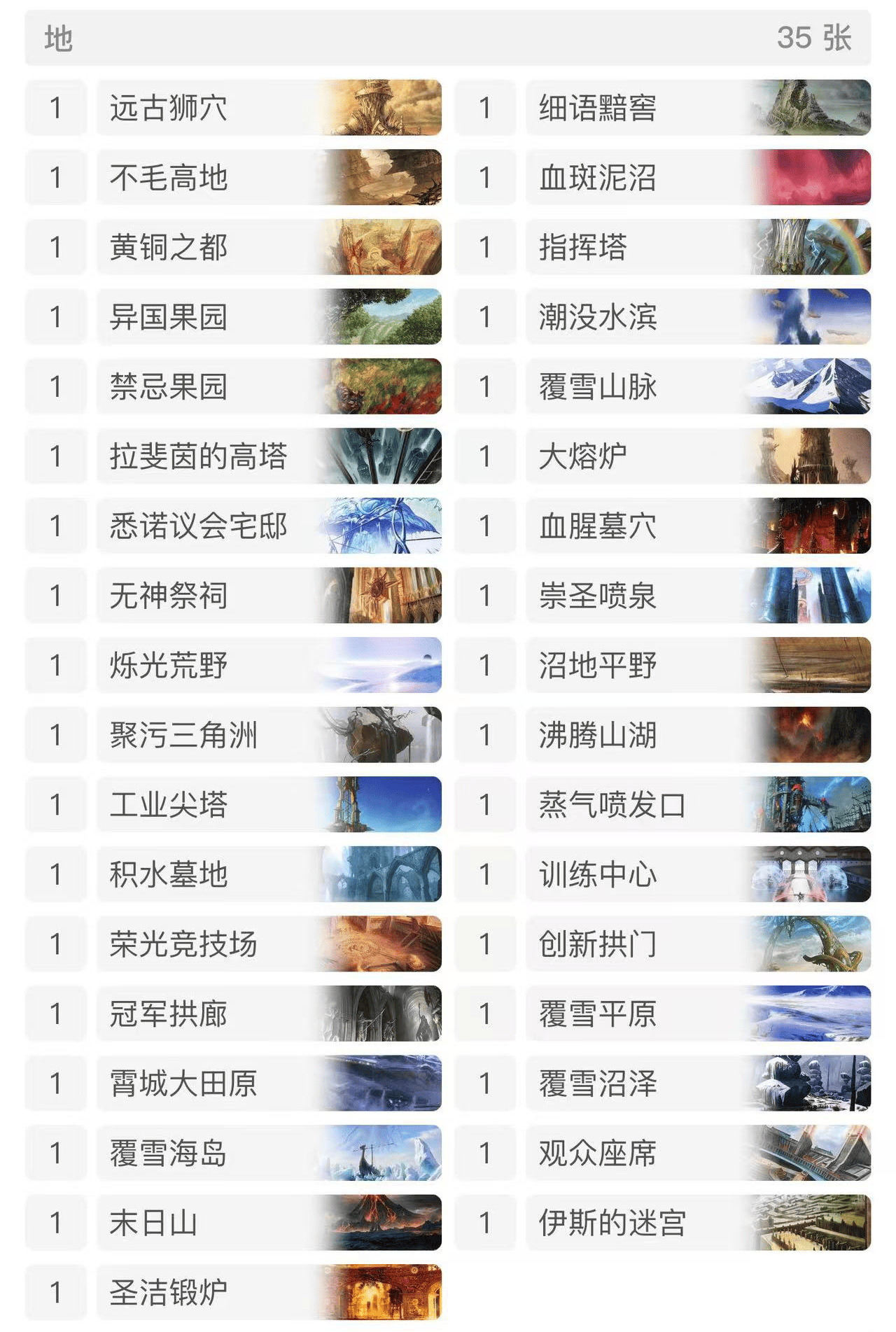The width and height of the screenshot is (896, 1332).
Task: View the 指挥塔 card
Action: [698, 247]
